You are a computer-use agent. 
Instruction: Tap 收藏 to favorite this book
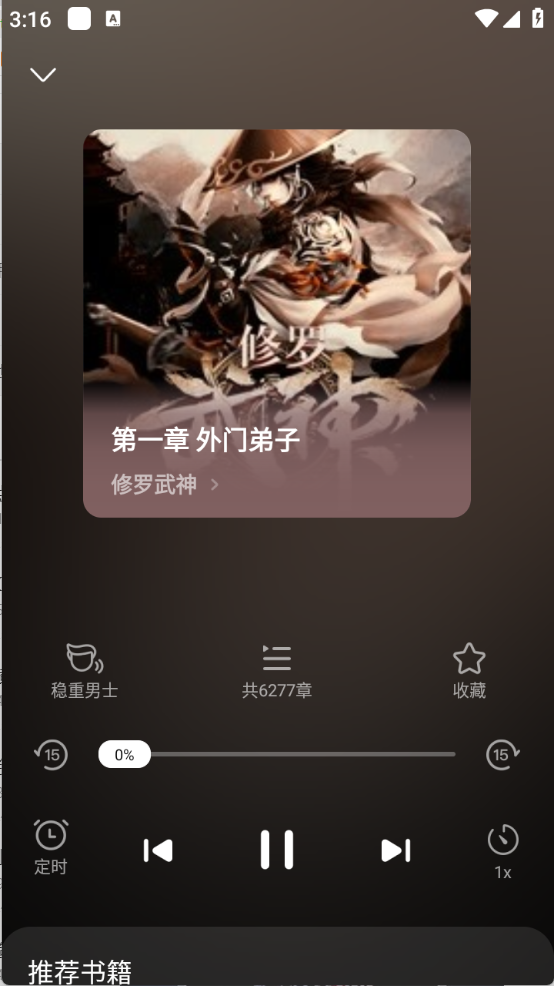click(x=469, y=670)
